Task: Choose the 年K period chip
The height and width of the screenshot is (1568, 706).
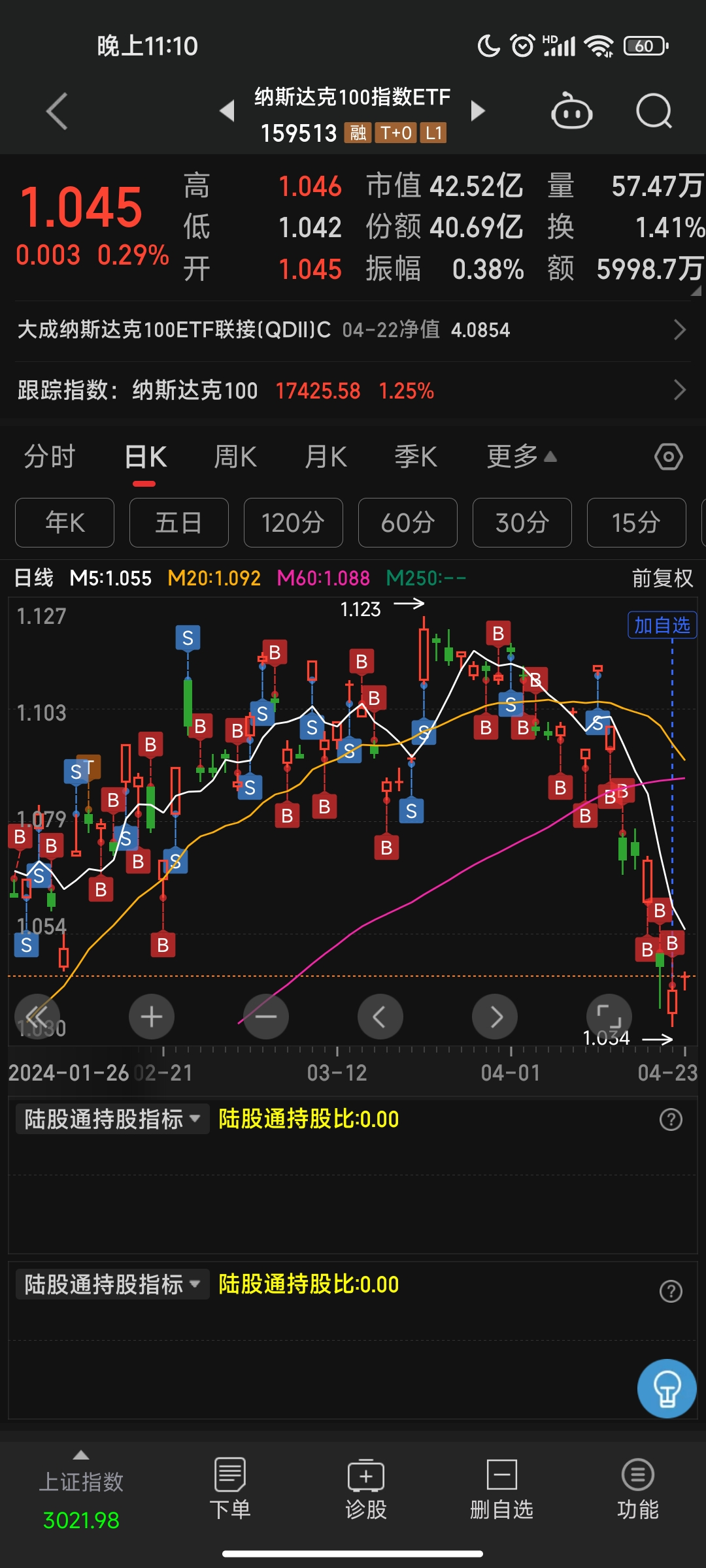Action: coord(65,523)
